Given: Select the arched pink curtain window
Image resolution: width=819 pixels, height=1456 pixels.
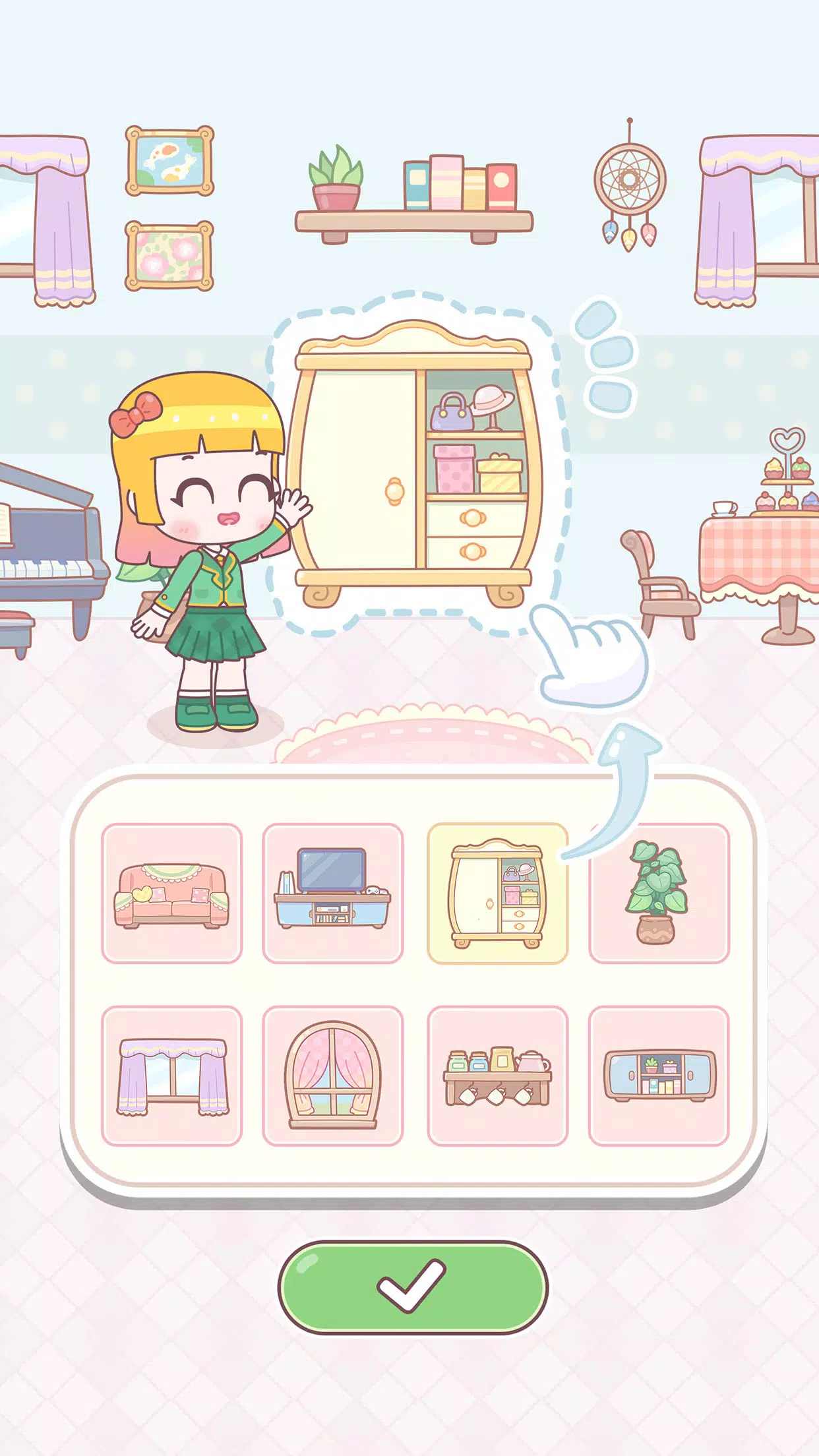Looking at the screenshot, I should click(332, 1076).
